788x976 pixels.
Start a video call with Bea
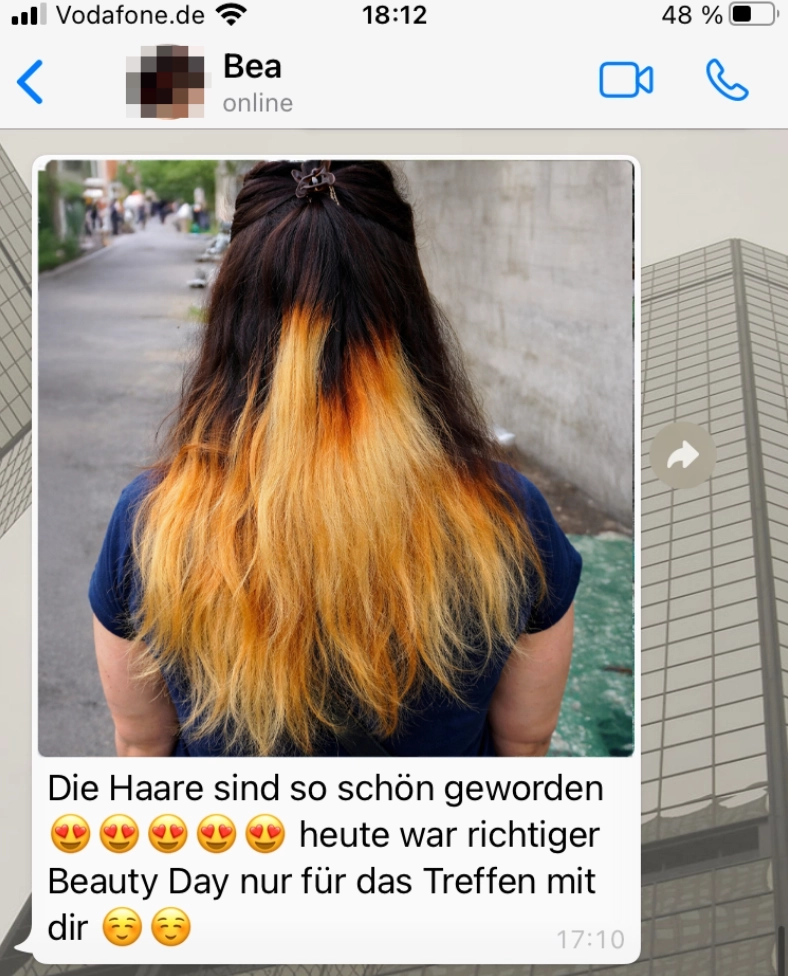626,81
